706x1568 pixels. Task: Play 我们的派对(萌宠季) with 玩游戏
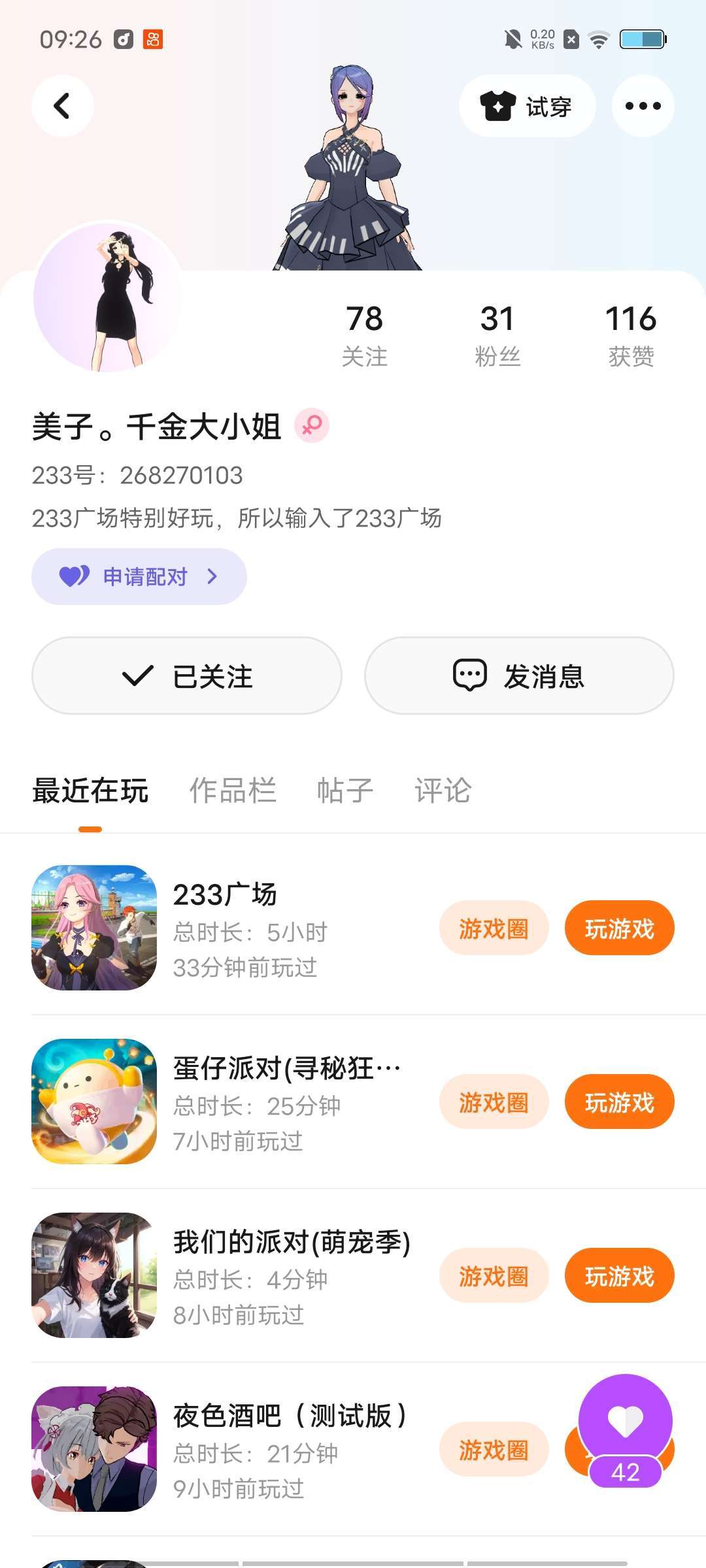click(619, 1276)
